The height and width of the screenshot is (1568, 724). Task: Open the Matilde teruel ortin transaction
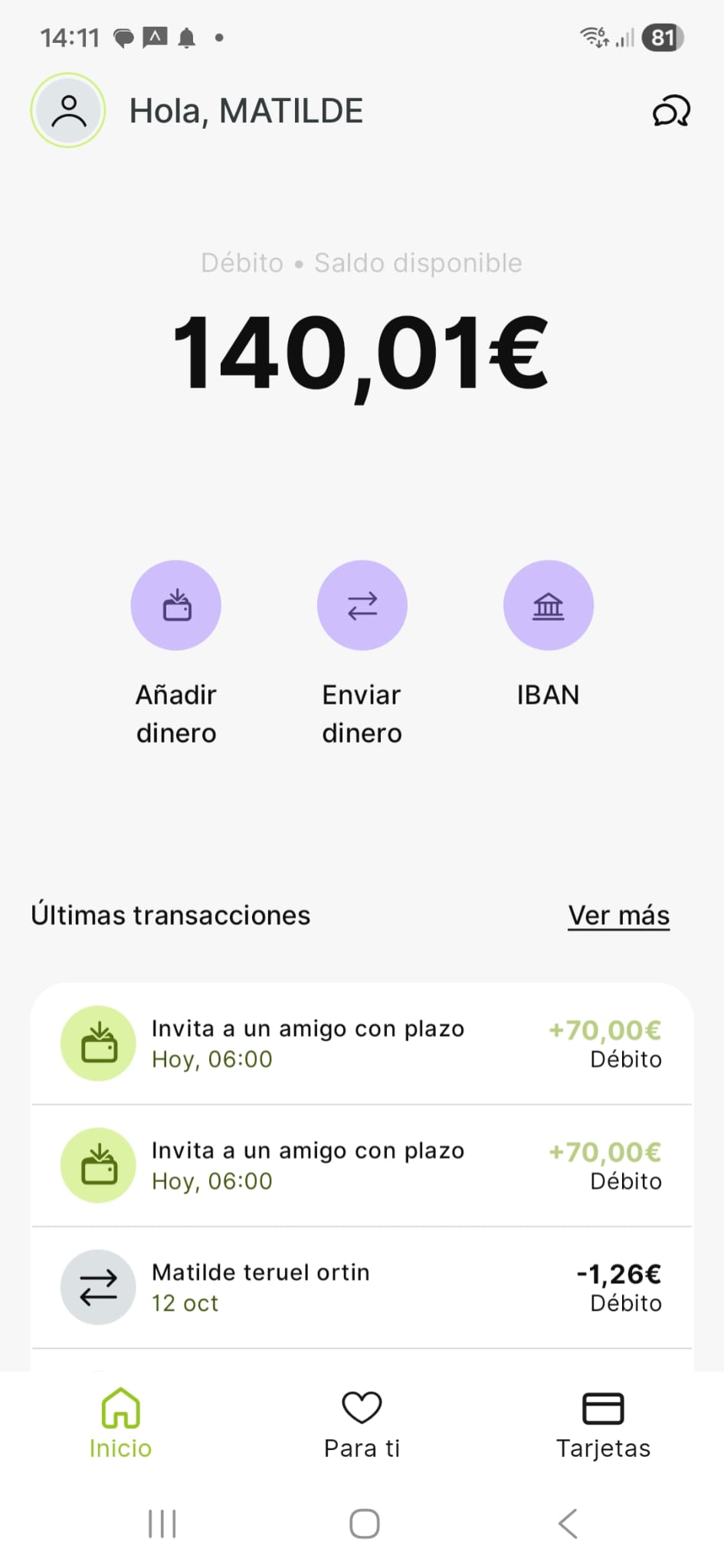click(362, 1287)
